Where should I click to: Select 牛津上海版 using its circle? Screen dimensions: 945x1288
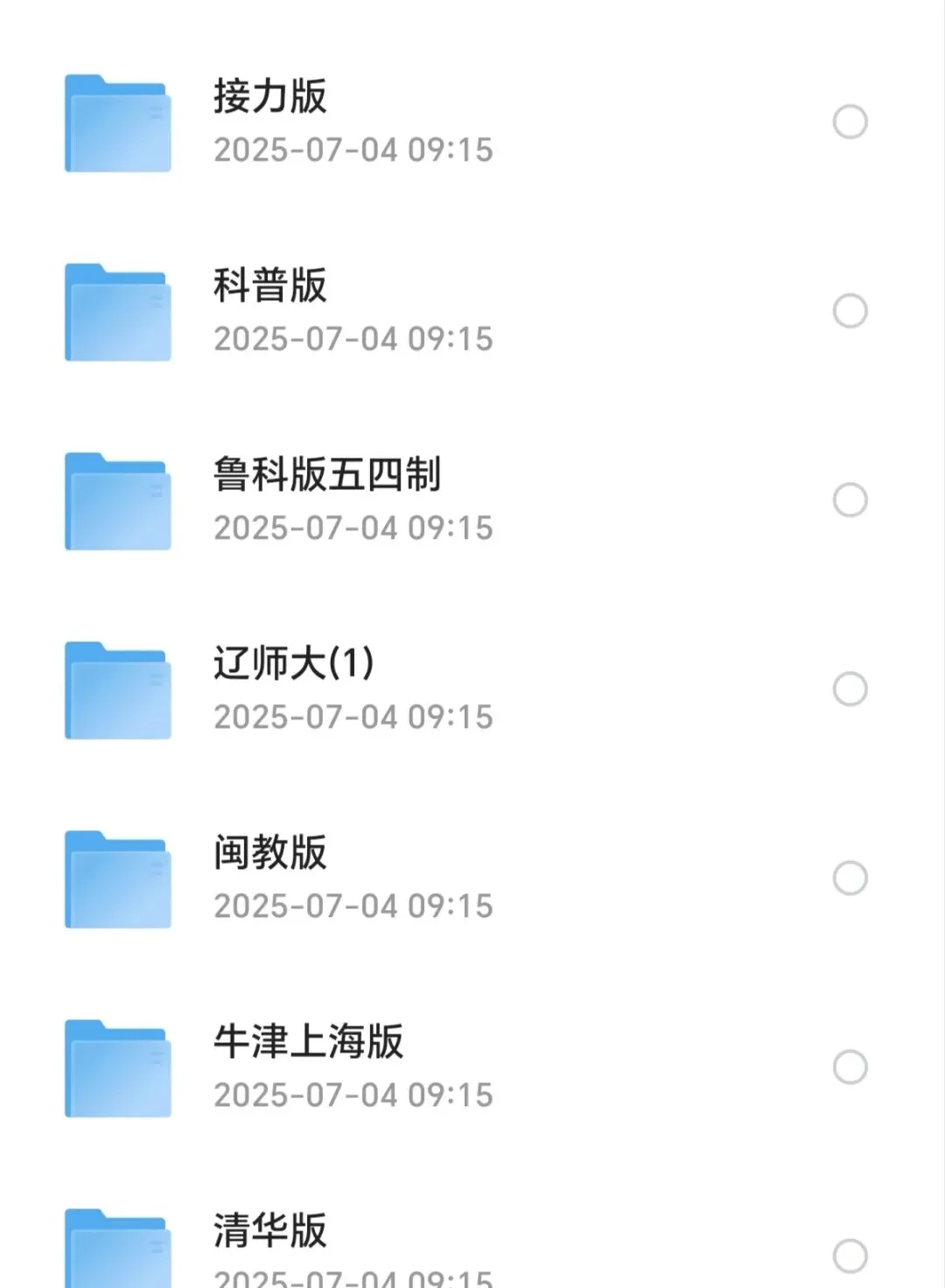[850, 1067]
